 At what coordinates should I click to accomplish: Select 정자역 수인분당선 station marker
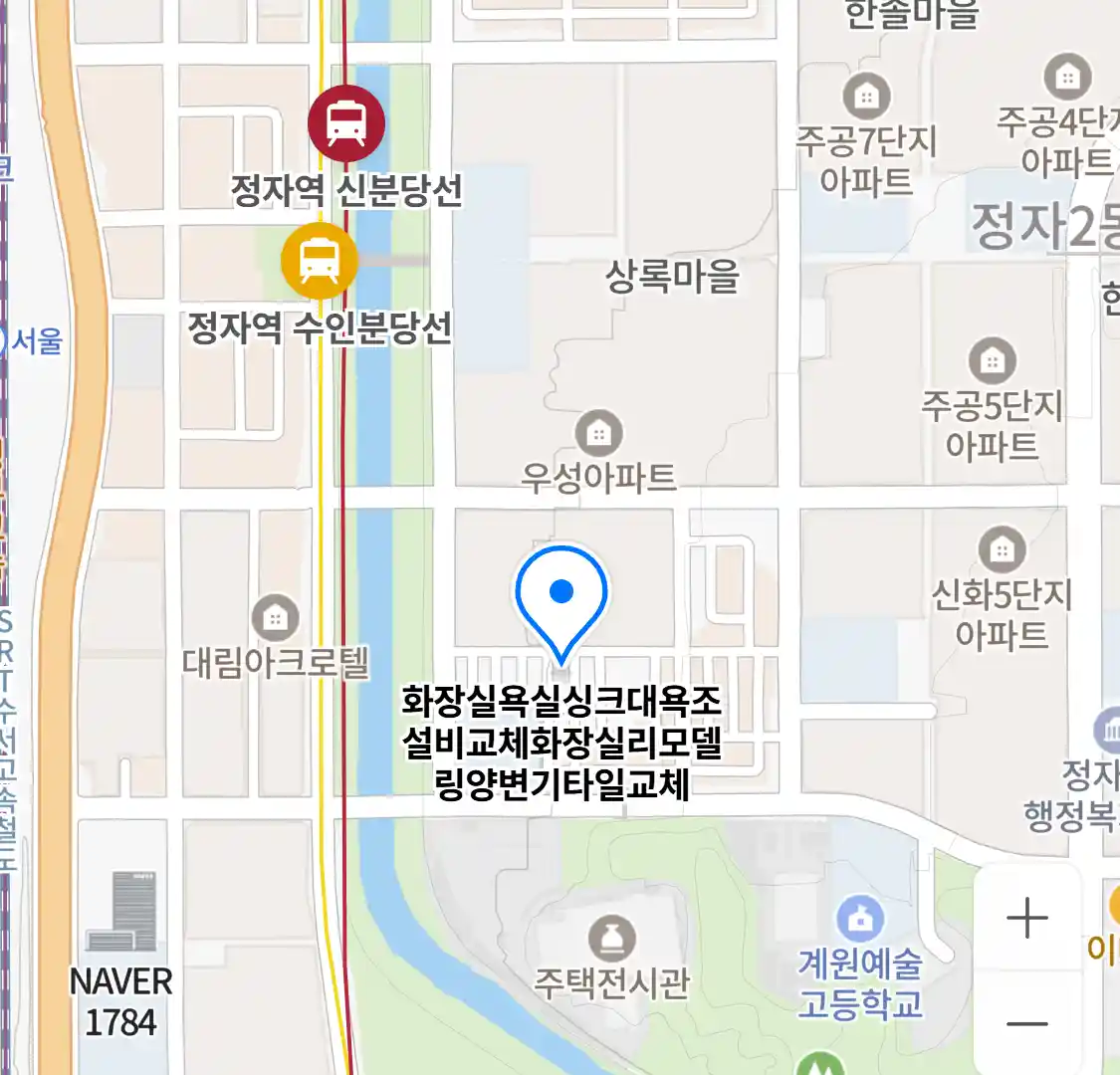click(x=319, y=262)
